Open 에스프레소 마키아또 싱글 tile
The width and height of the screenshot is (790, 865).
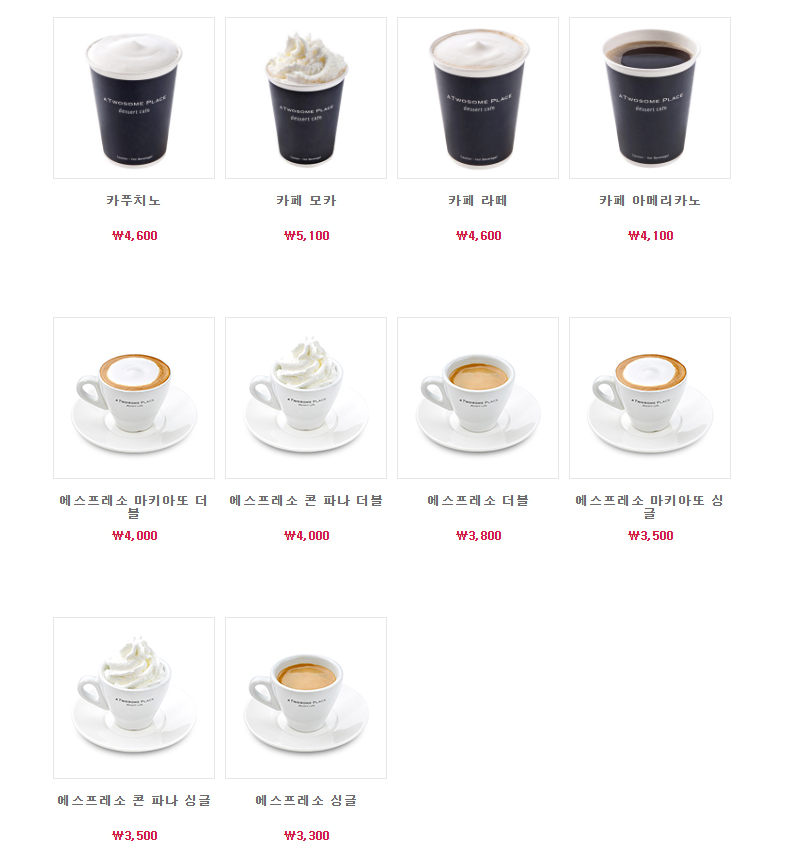click(650, 398)
